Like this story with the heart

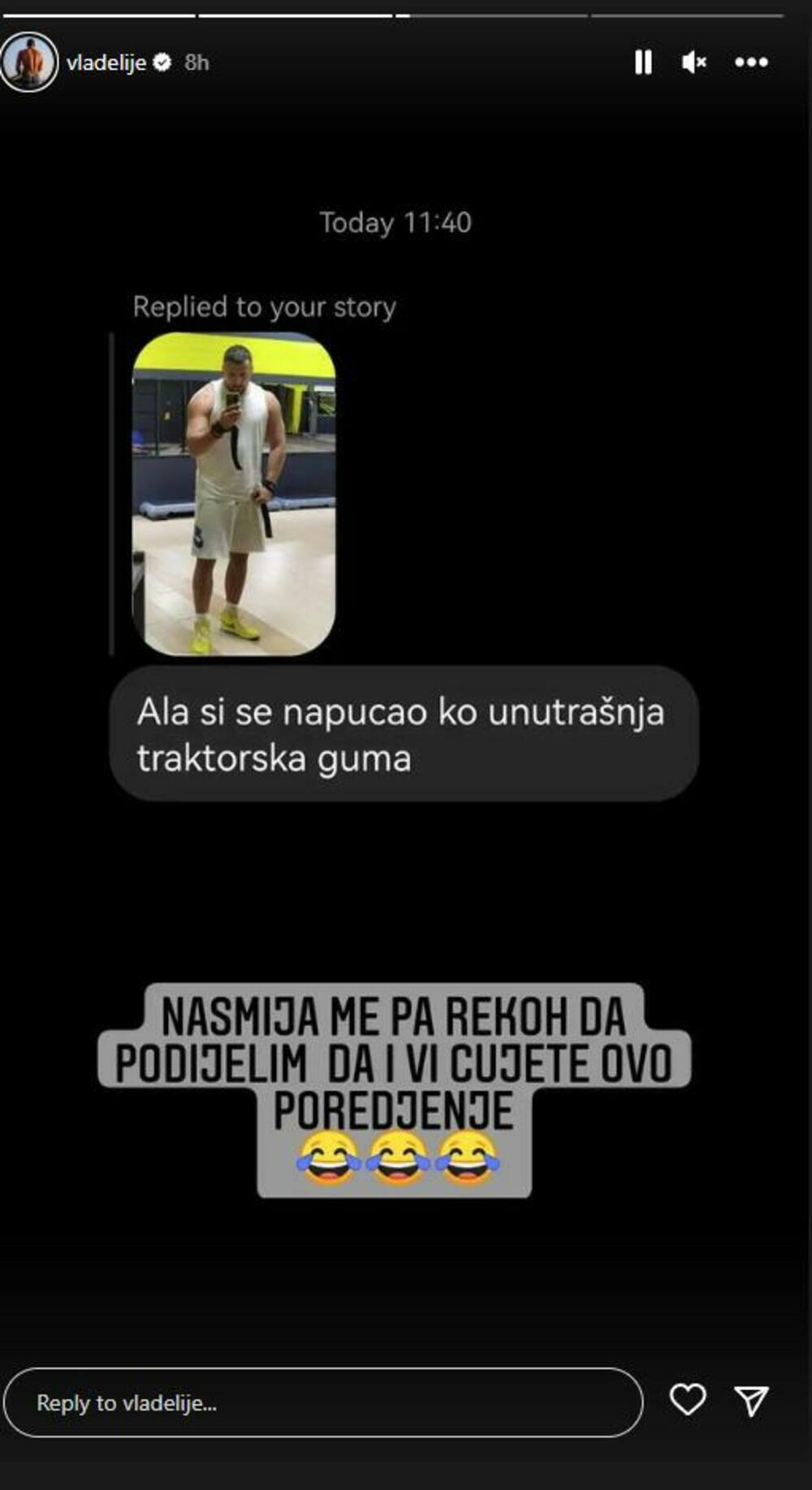click(x=688, y=1400)
